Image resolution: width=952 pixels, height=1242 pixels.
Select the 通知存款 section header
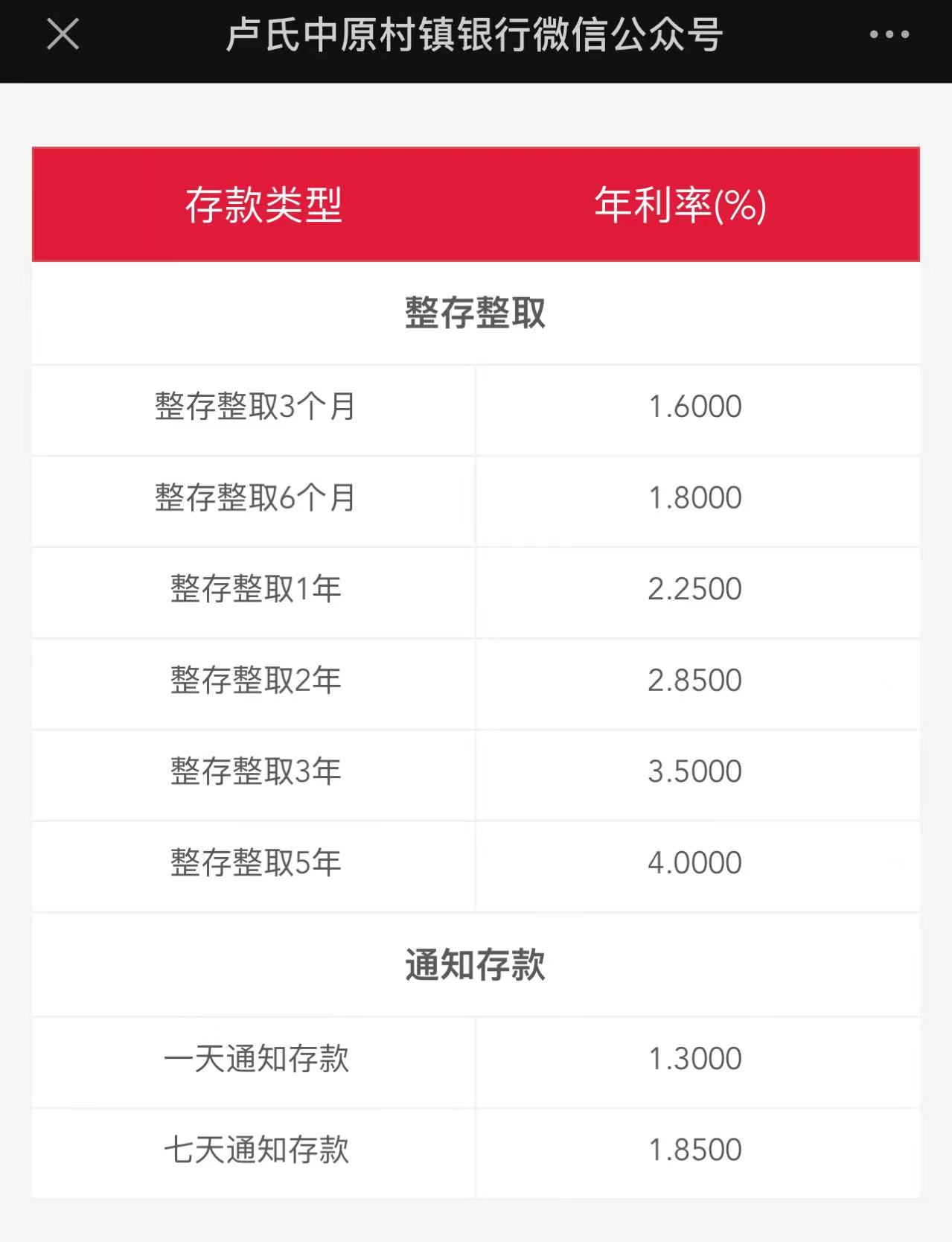click(474, 966)
